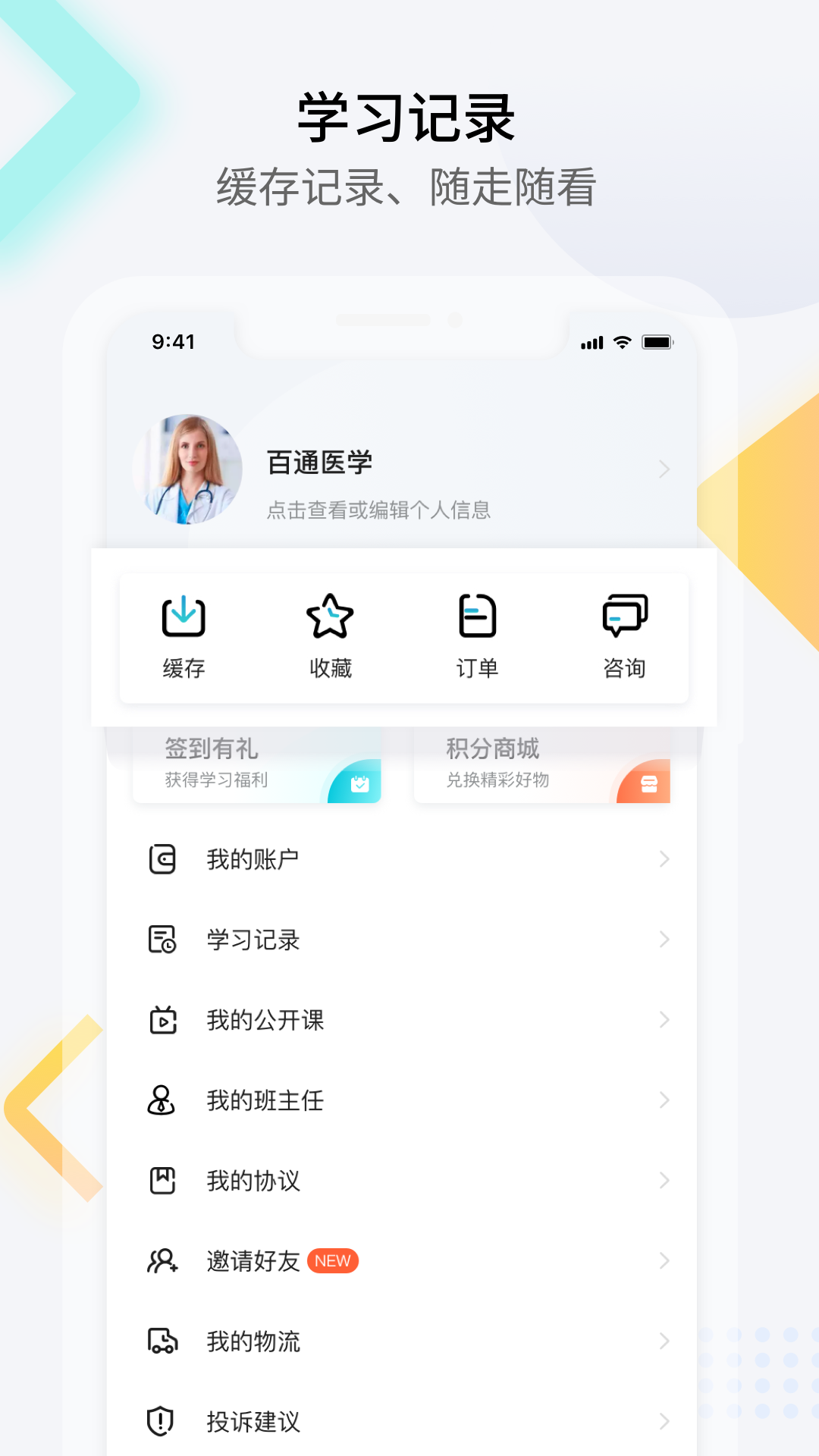Expand the 我的协议 row chevron
This screenshot has width=819, height=1456.
point(664,1181)
